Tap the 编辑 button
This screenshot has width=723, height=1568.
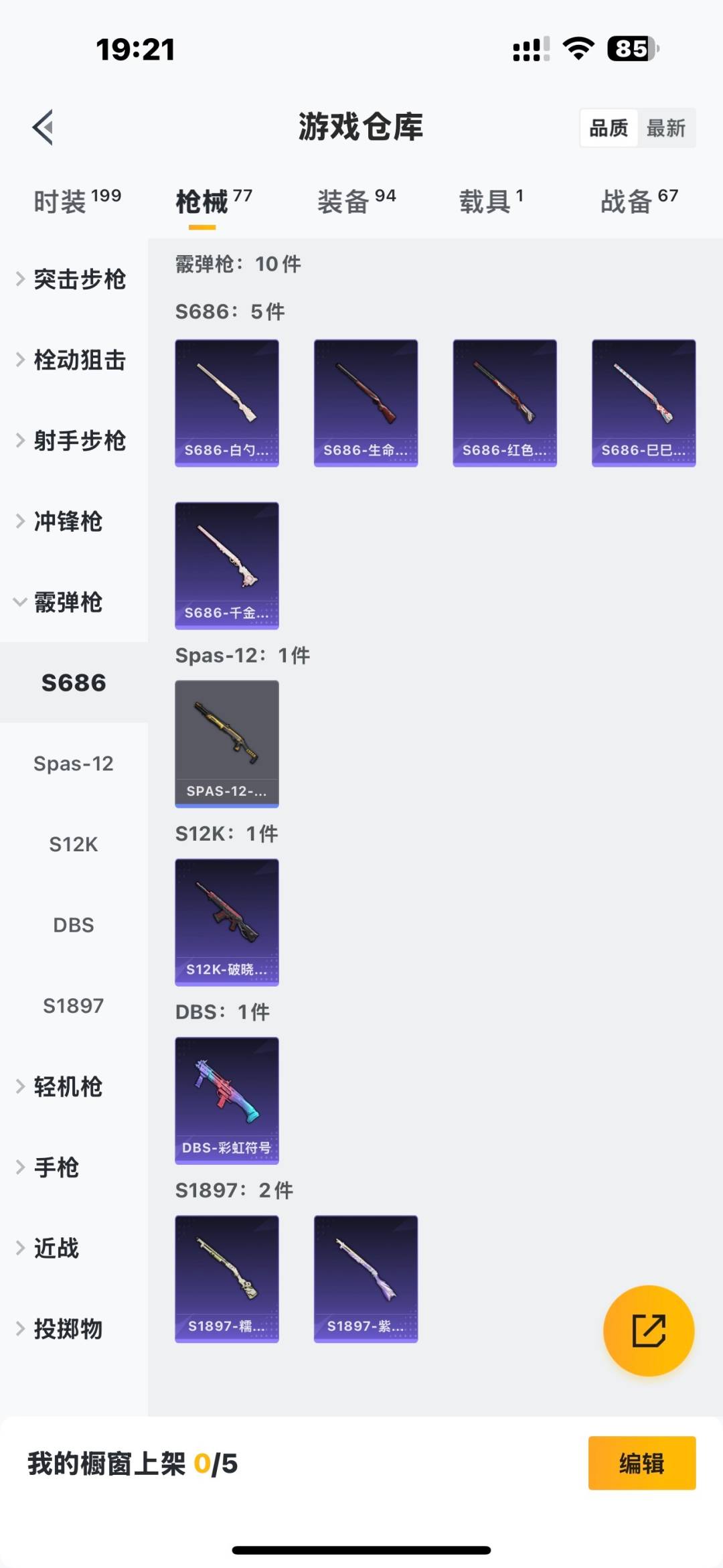tap(642, 1464)
